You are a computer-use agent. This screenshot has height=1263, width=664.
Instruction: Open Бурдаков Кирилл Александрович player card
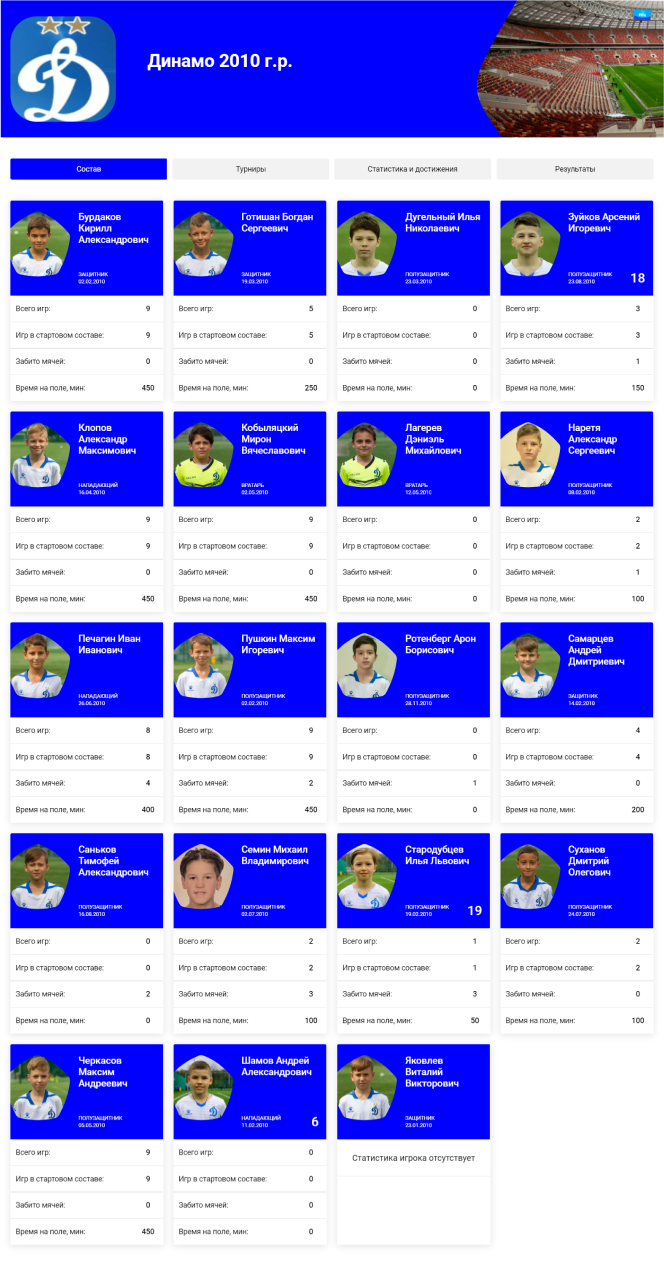coord(87,247)
